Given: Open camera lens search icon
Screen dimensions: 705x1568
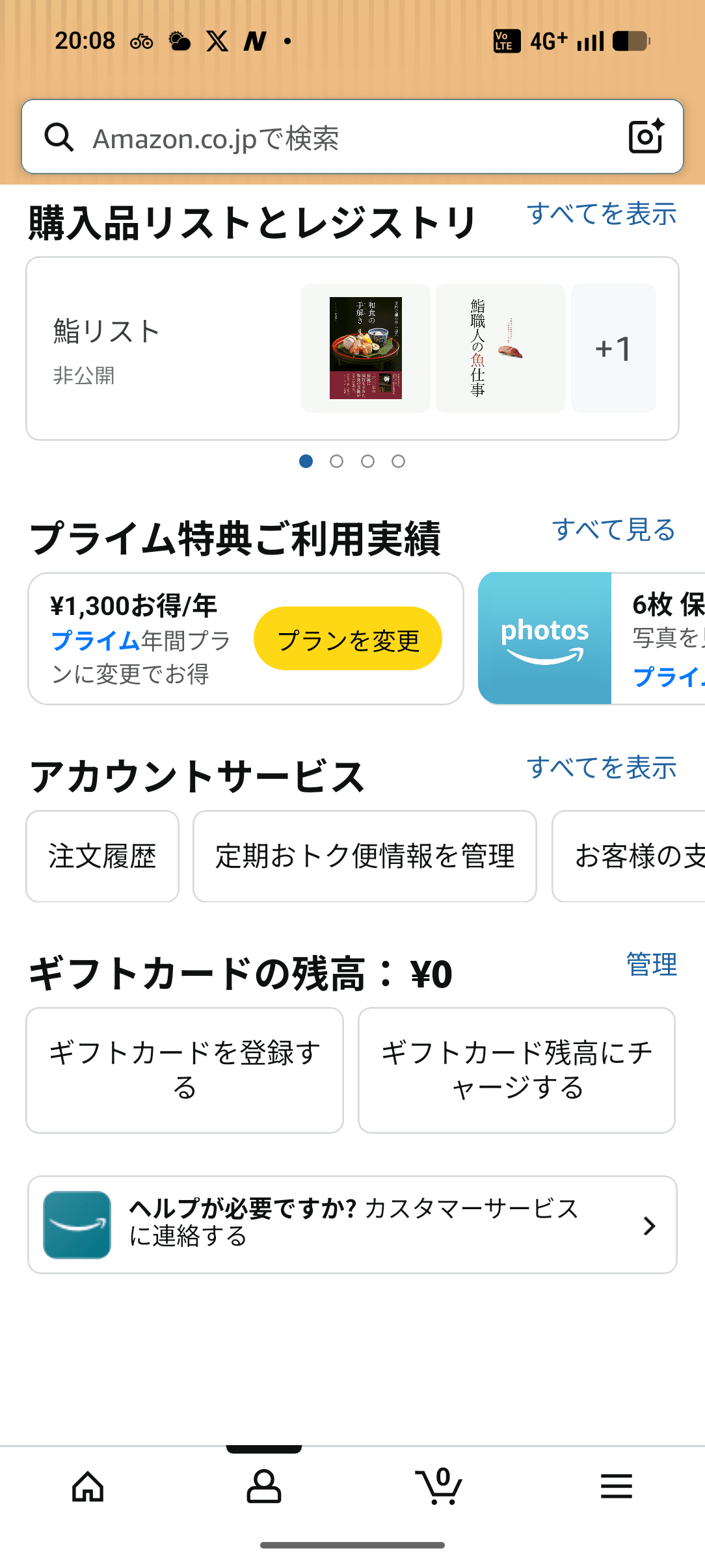Looking at the screenshot, I should point(646,137).
